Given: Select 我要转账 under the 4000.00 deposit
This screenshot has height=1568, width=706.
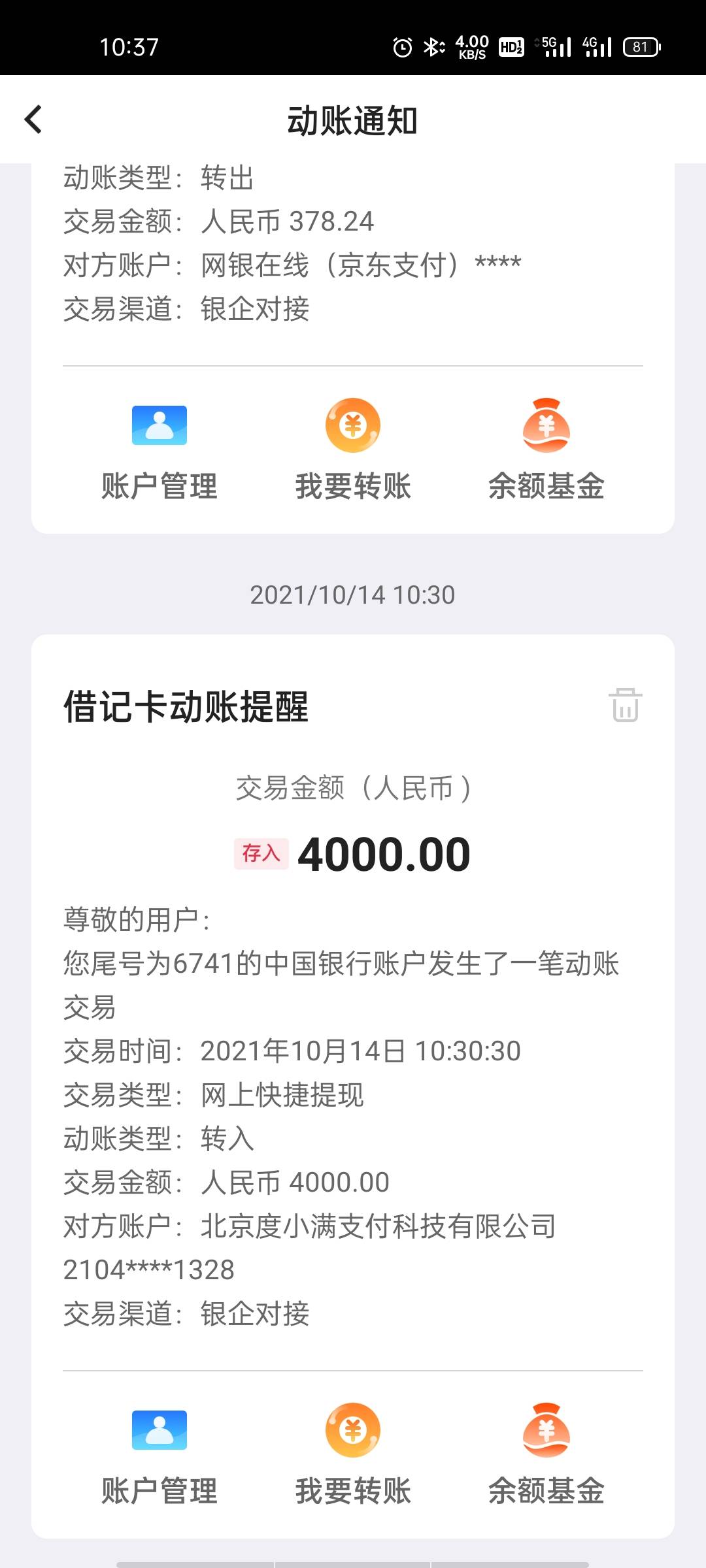Looking at the screenshot, I should pos(353,1455).
